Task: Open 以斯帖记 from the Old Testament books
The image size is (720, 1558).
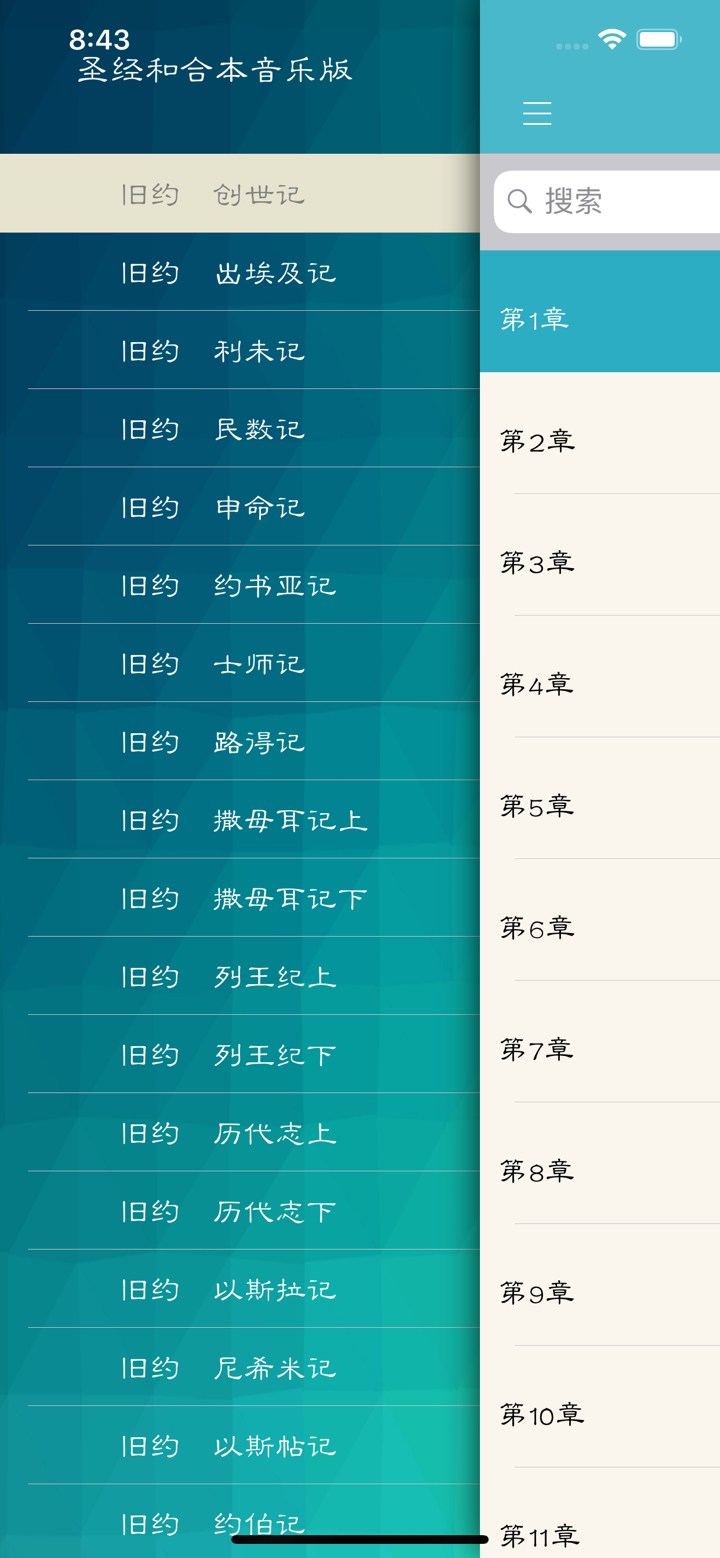Action: click(240, 1446)
